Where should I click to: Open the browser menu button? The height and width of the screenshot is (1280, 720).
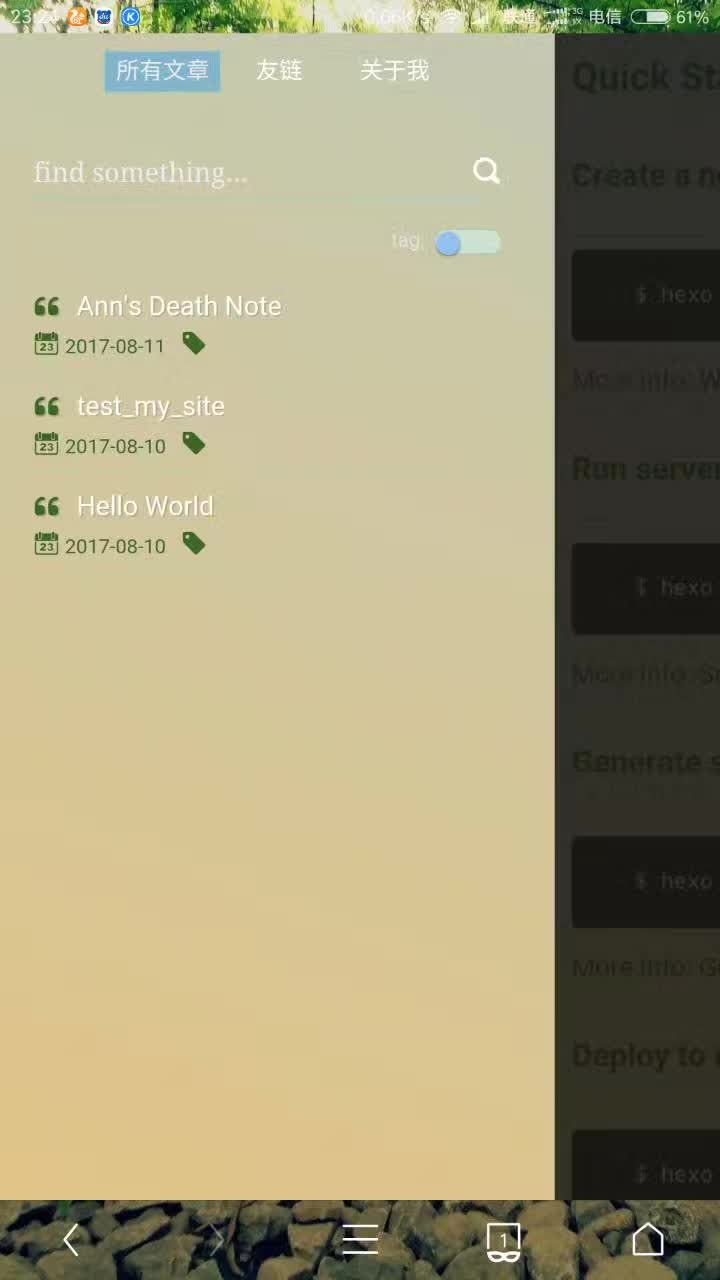[x=360, y=1240]
